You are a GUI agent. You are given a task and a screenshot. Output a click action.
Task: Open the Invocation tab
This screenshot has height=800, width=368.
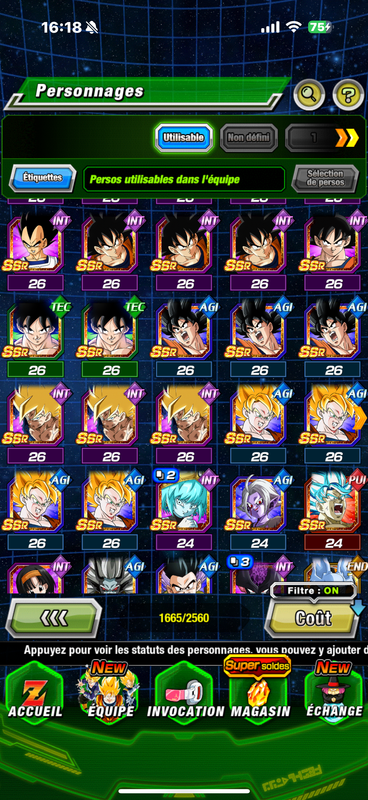tap(186, 694)
